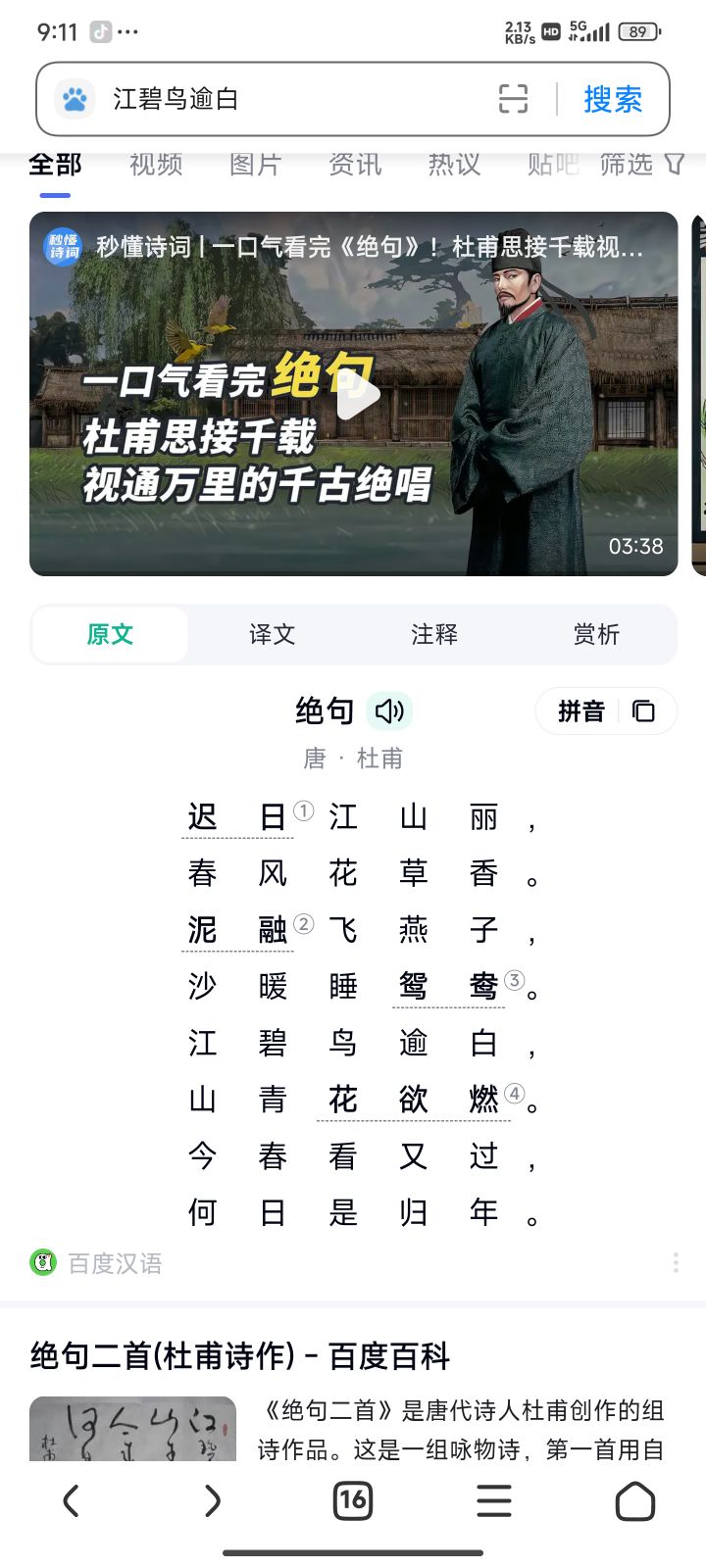The image size is (706, 1568).
Task: Switch to the 赏析 tab
Action: pos(596,635)
